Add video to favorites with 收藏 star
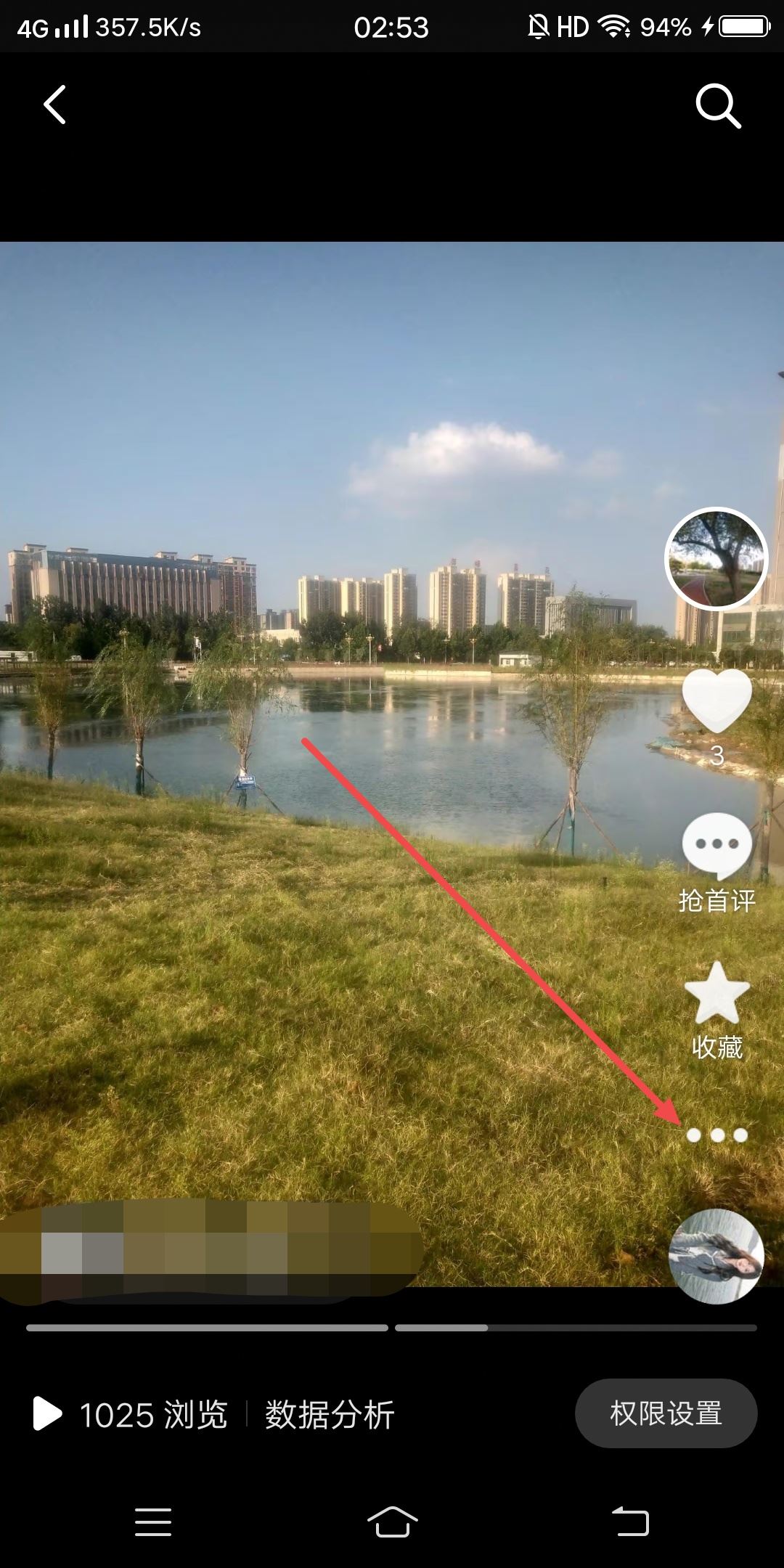 [716, 995]
